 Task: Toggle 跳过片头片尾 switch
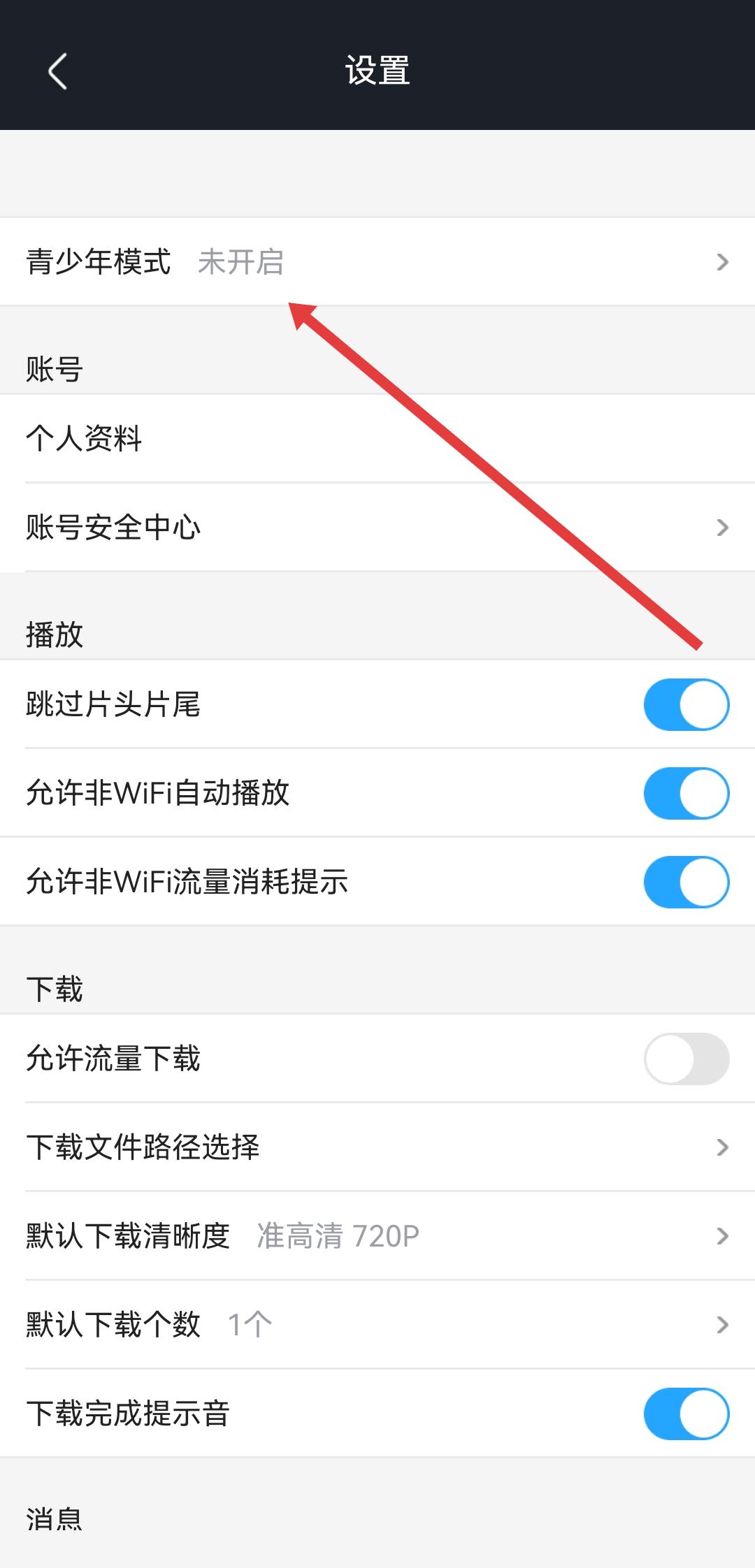point(686,704)
